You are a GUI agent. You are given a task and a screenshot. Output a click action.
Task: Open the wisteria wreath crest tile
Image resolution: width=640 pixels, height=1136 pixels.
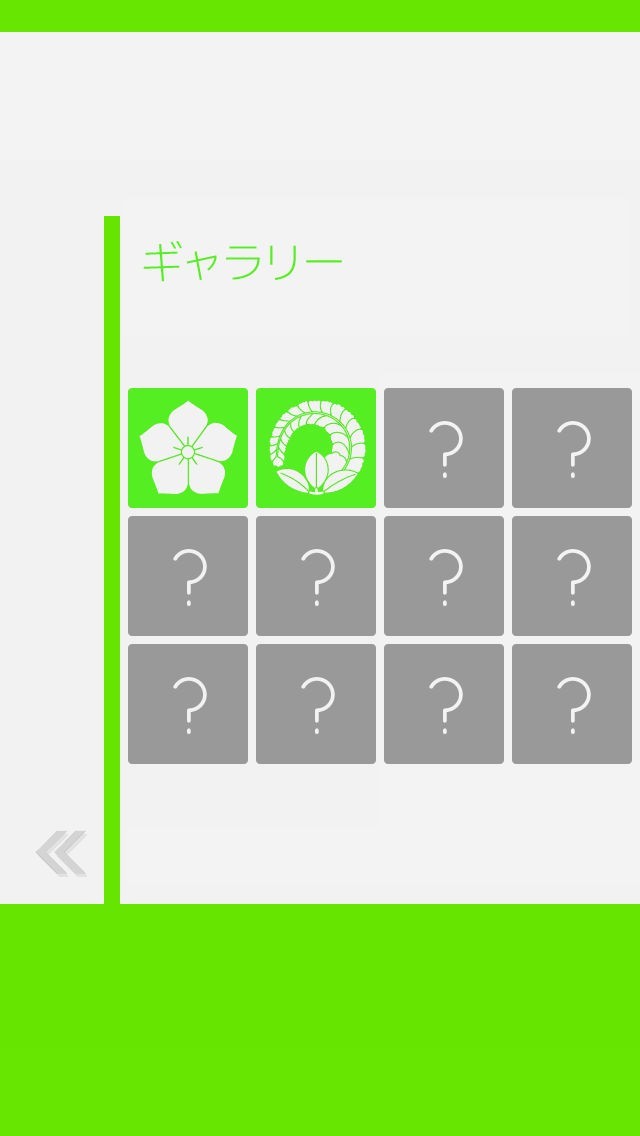pos(316,448)
